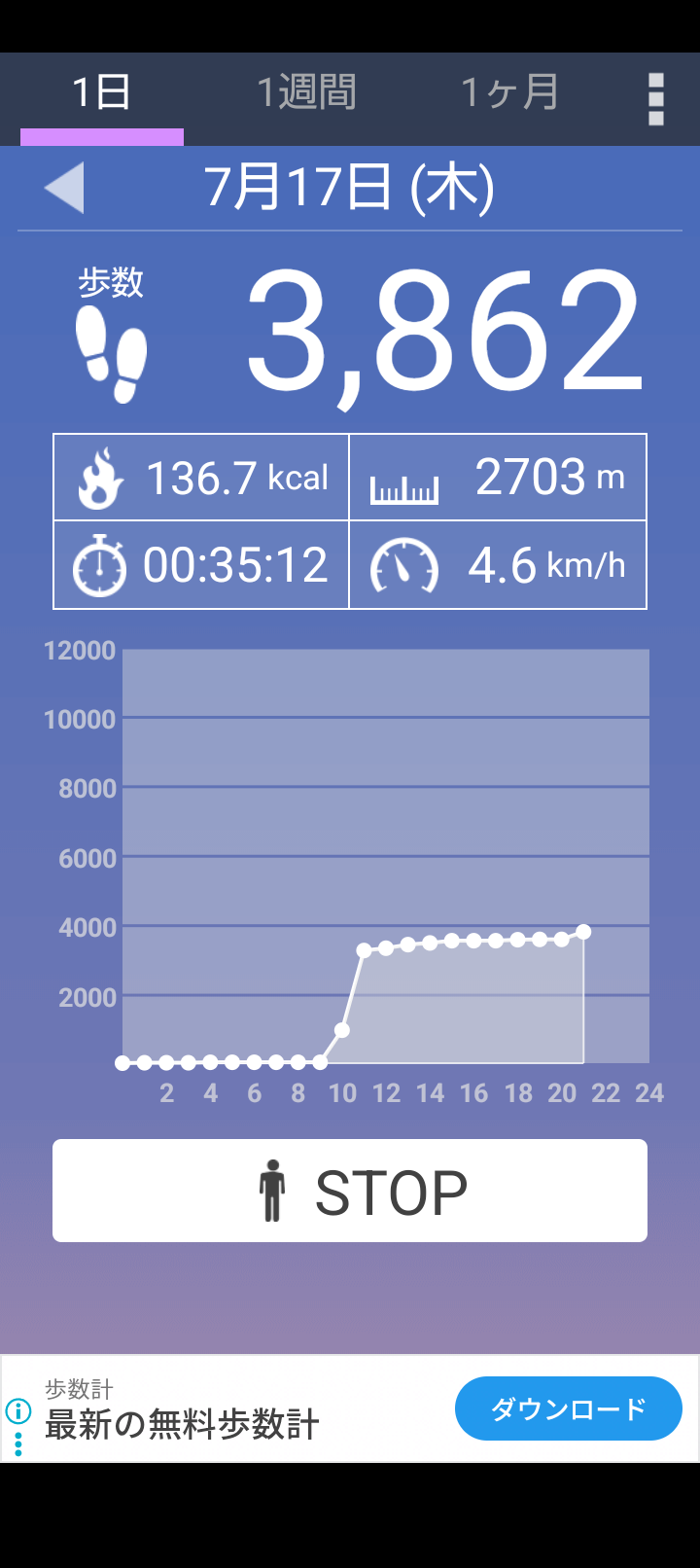Tap the STOP button
The width and height of the screenshot is (700, 1568).
(350, 1191)
